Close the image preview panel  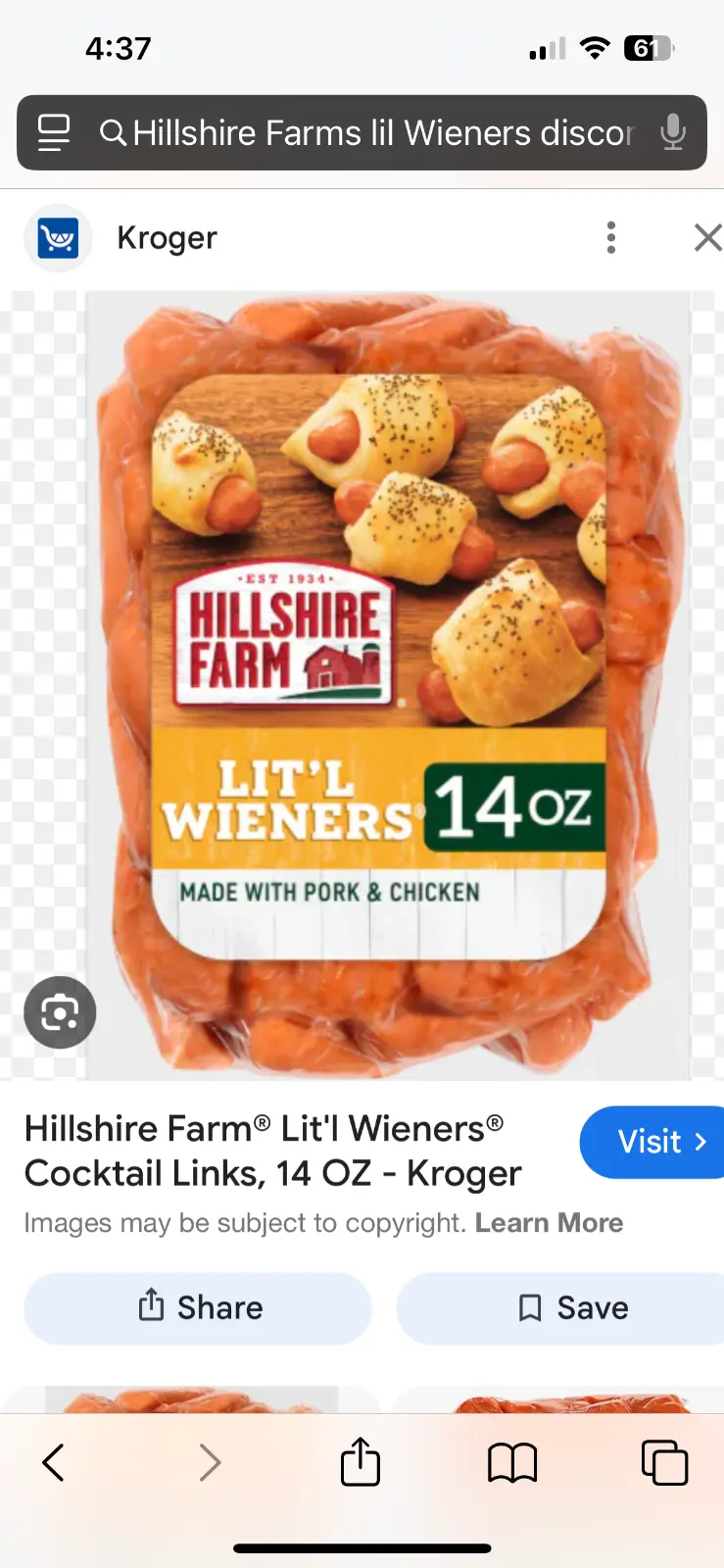[x=707, y=237]
